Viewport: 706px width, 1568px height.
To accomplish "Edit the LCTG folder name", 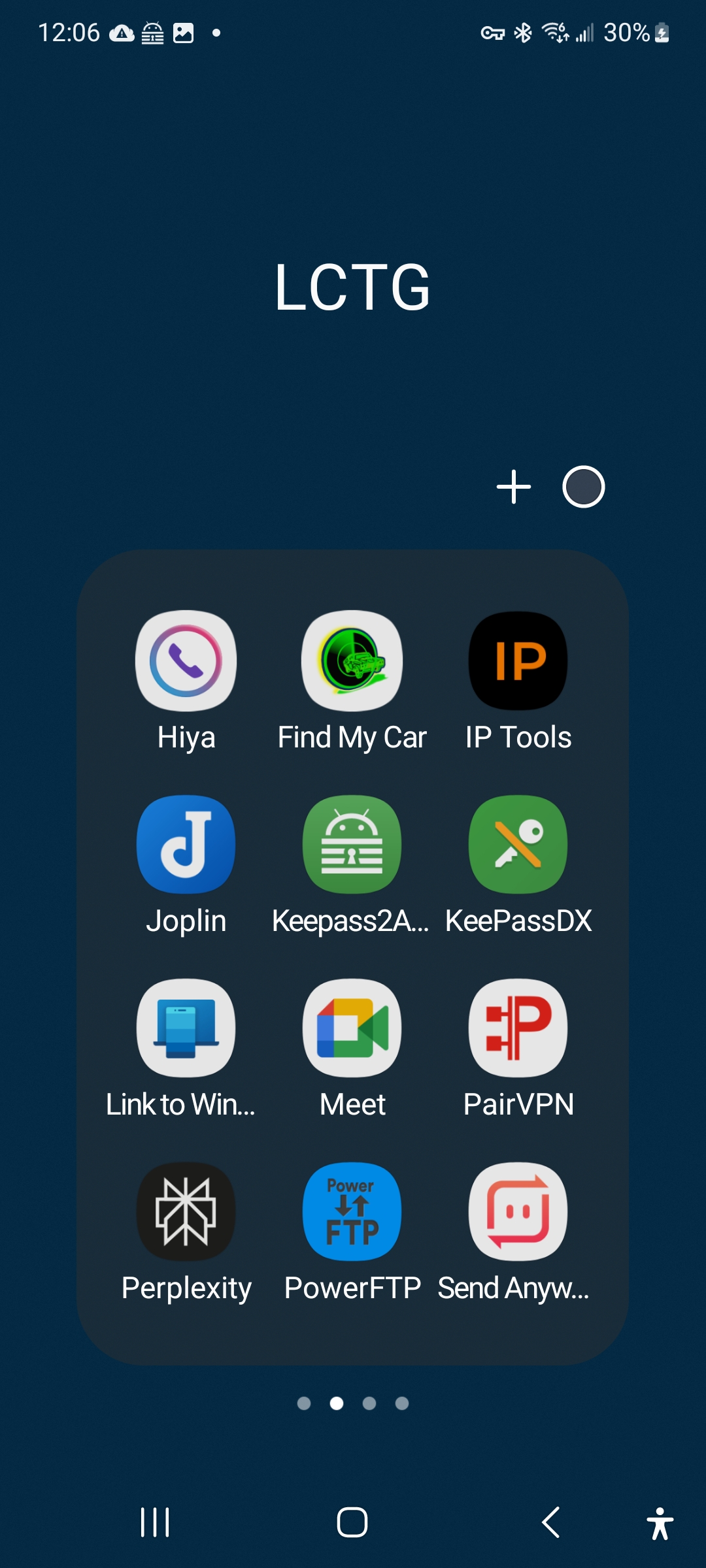I will pyautogui.click(x=352, y=287).
